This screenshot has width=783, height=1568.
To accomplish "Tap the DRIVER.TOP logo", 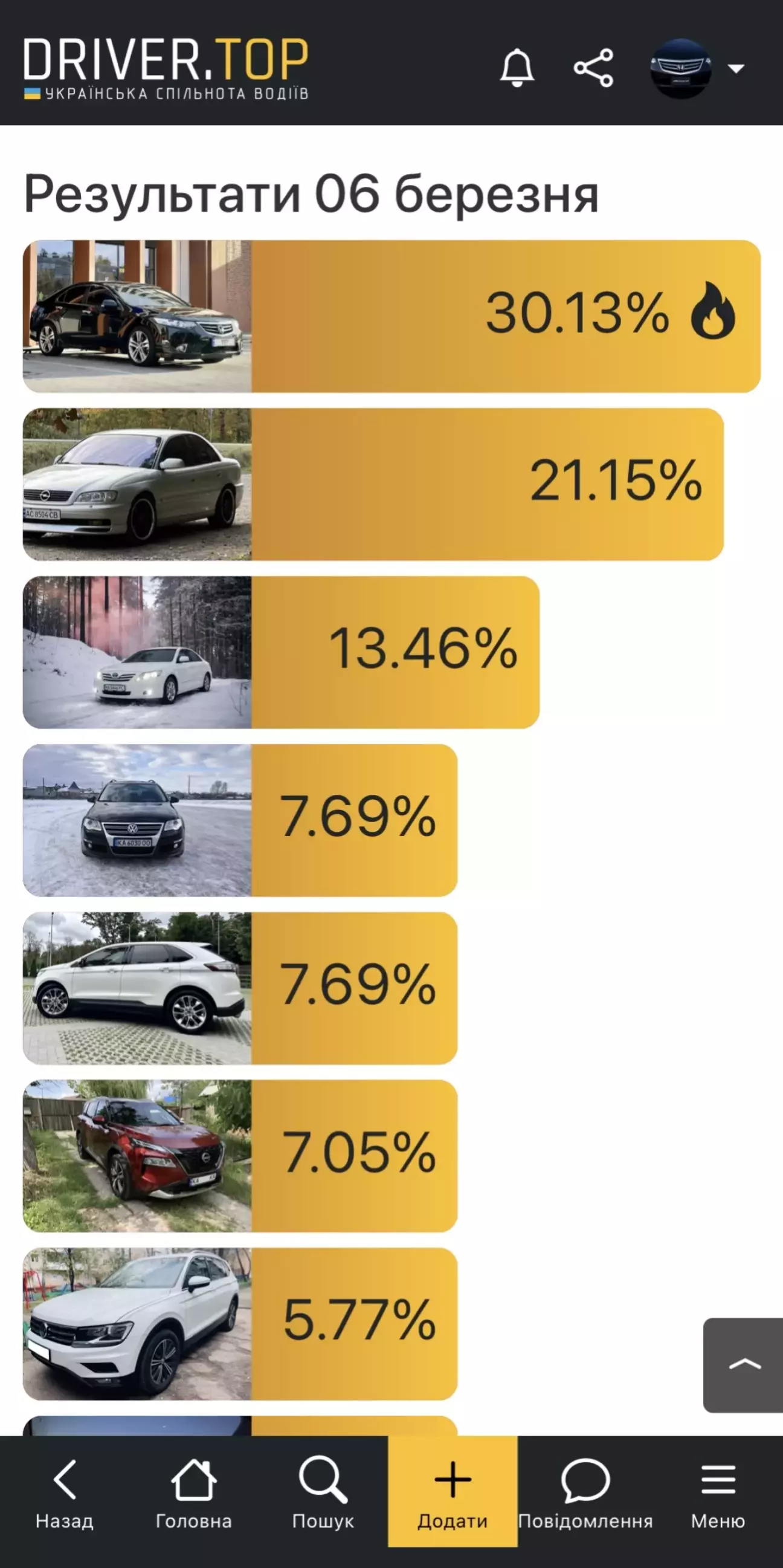I will point(166,67).
